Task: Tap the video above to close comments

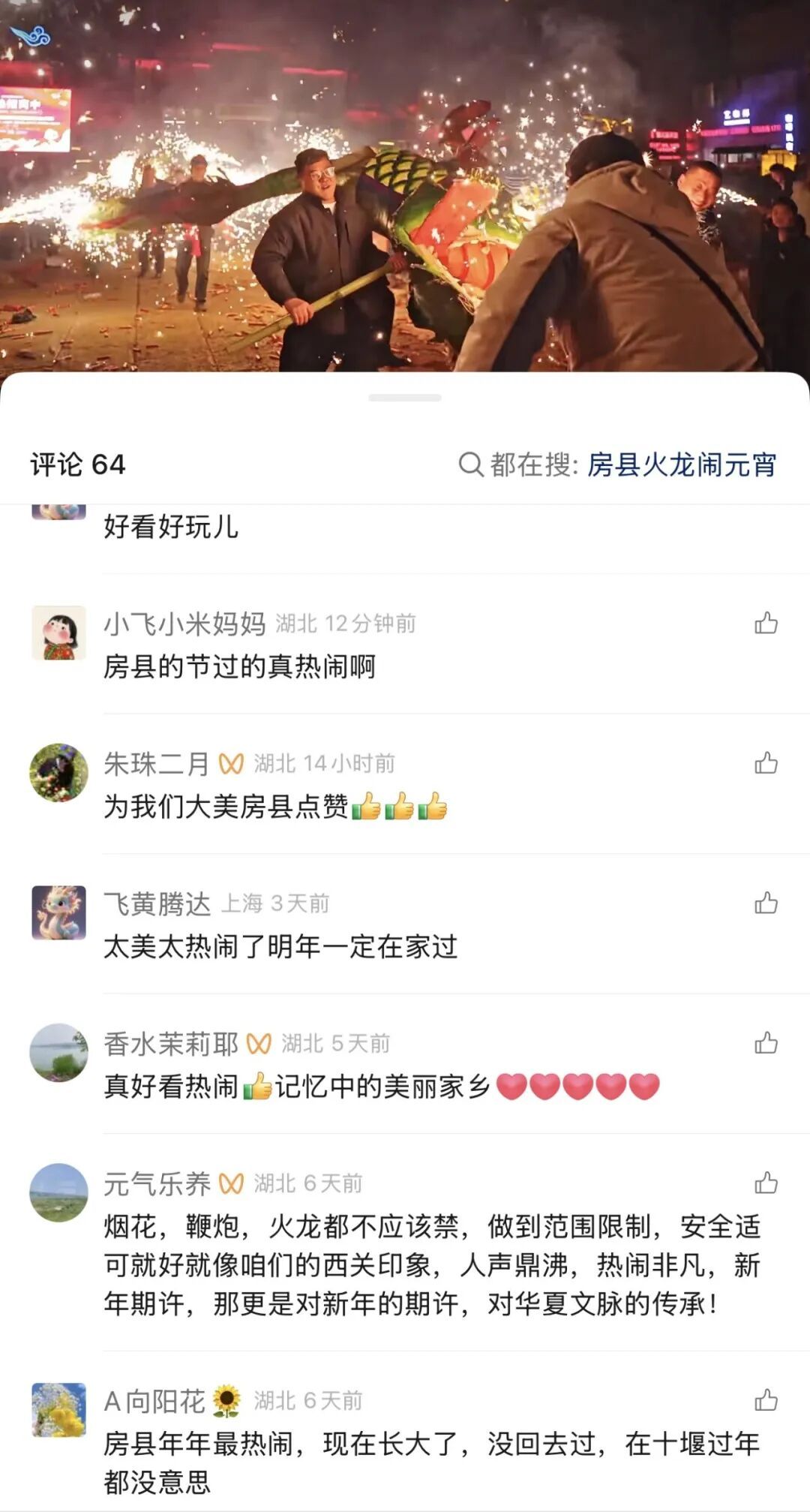Action: click(405, 188)
